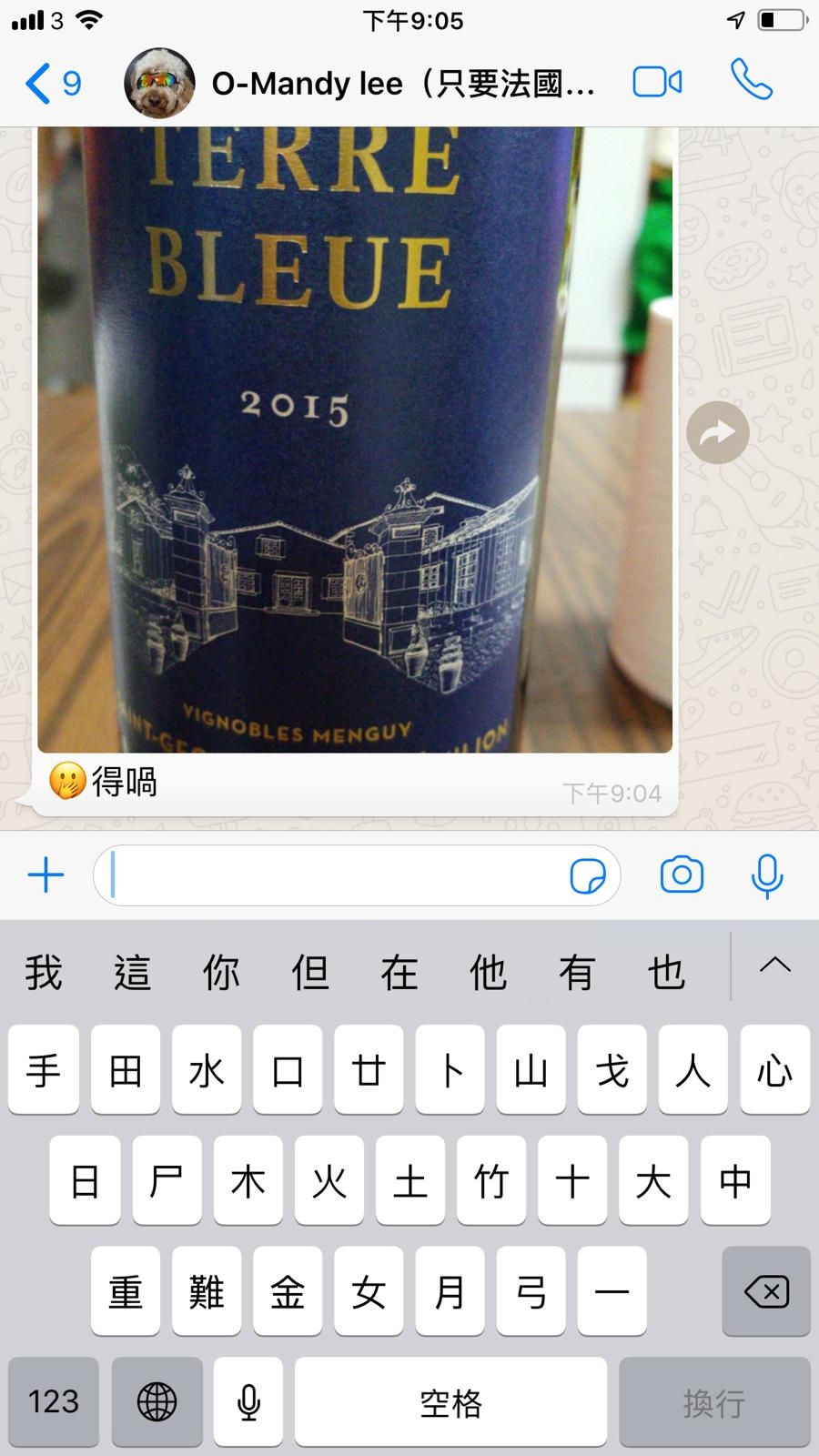Go back to the chat list
The height and width of the screenshot is (1456, 819).
pyautogui.click(x=53, y=84)
